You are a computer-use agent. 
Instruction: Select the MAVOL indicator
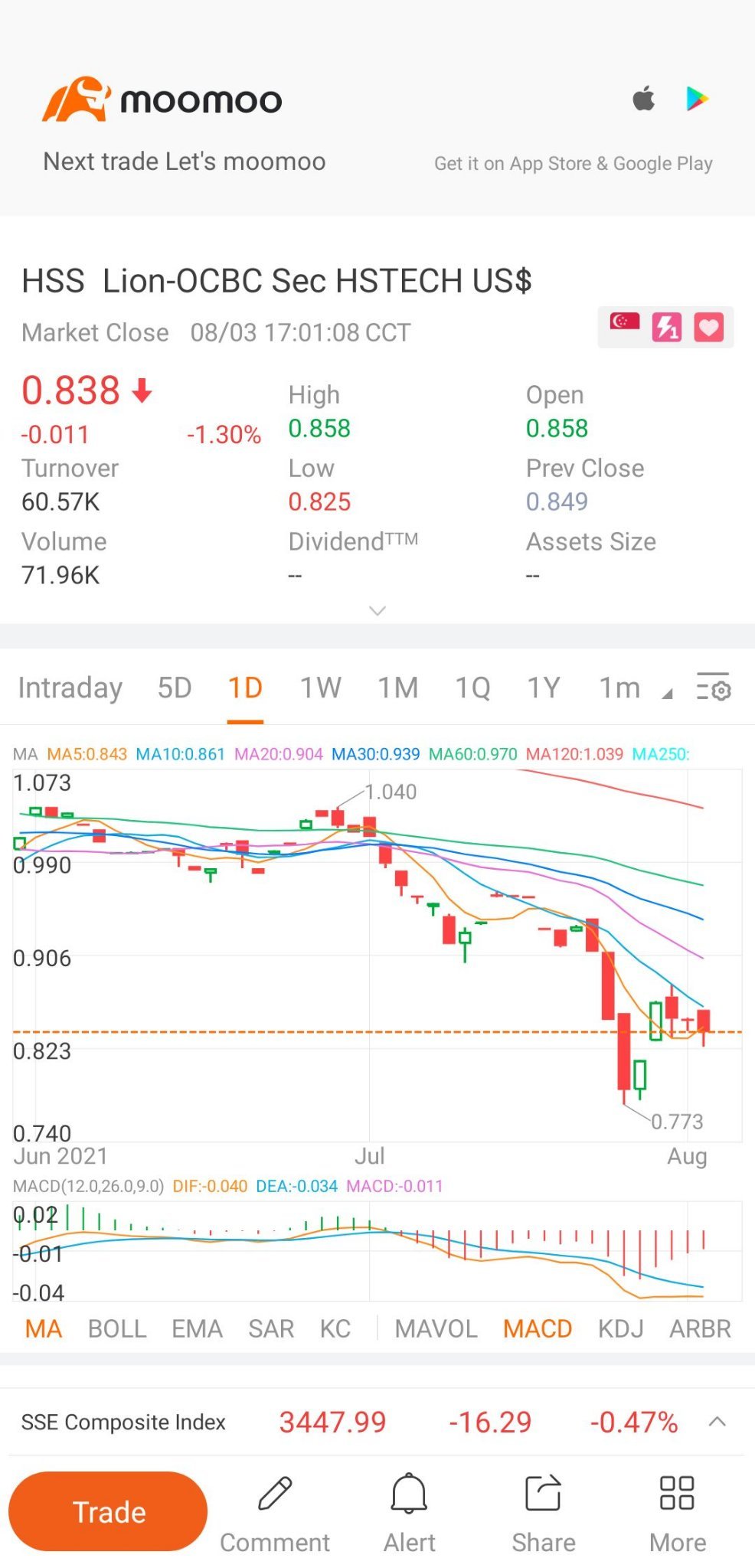(x=436, y=1328)
